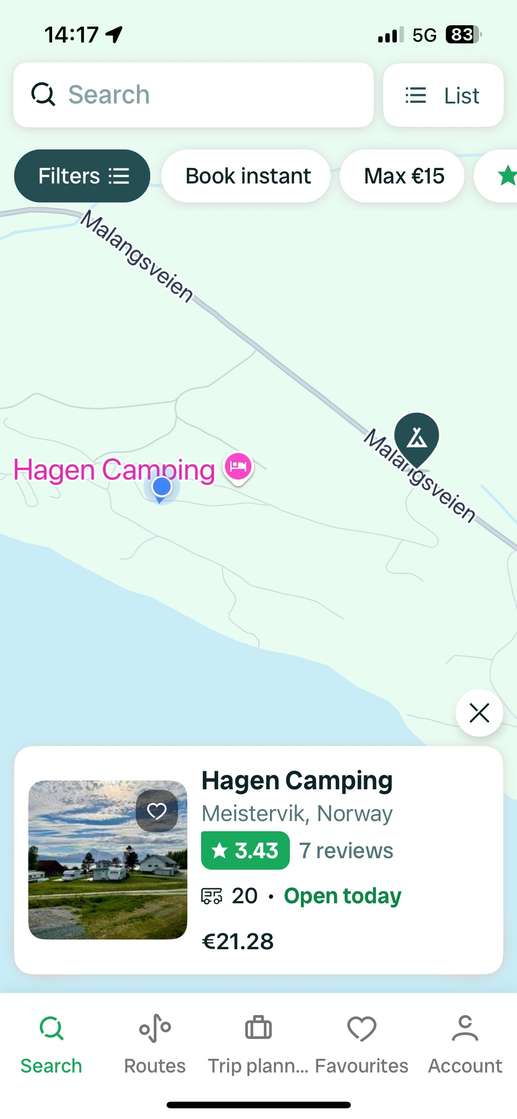Screen dimensions: 517x1119
Task: Apply the Max €15 filter chip
Action: click(402, 176)
